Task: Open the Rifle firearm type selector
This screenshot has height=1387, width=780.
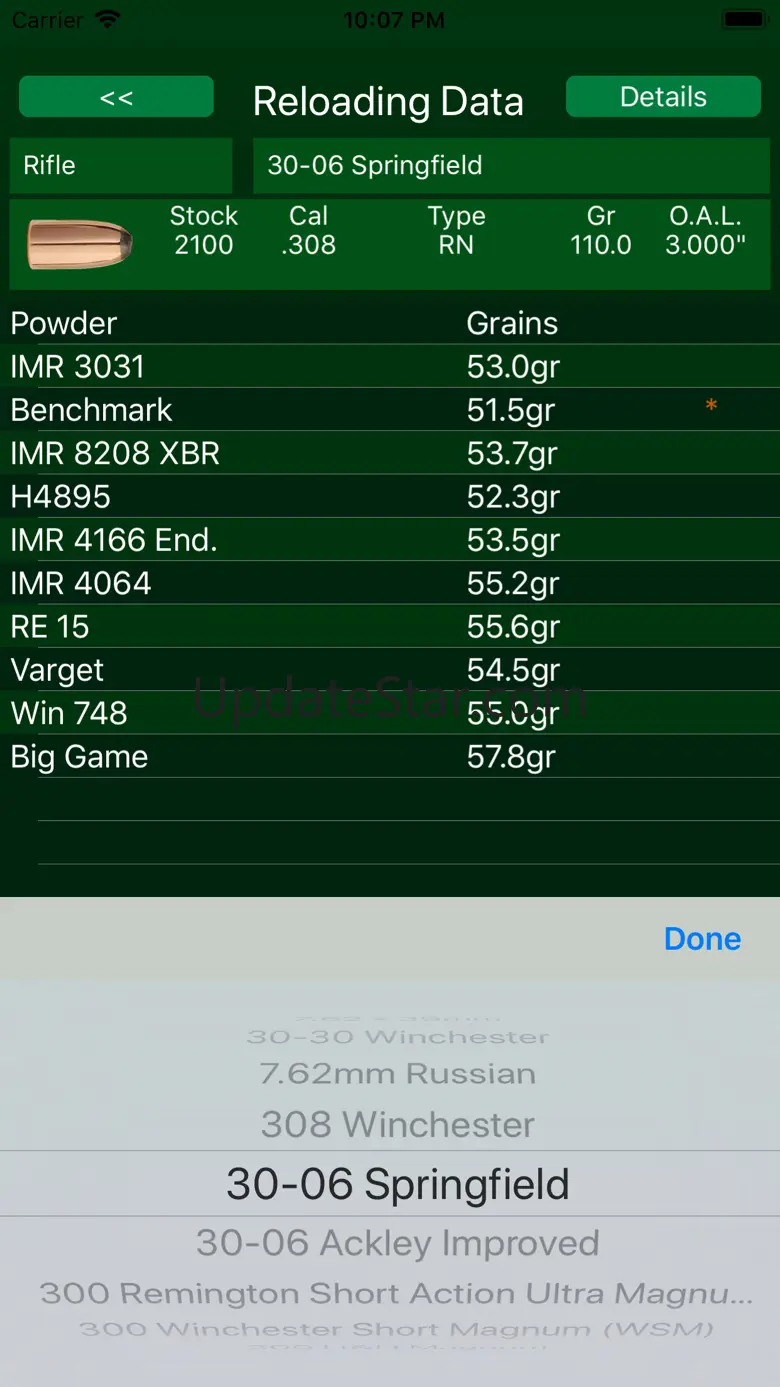Action: coord(121,165)
